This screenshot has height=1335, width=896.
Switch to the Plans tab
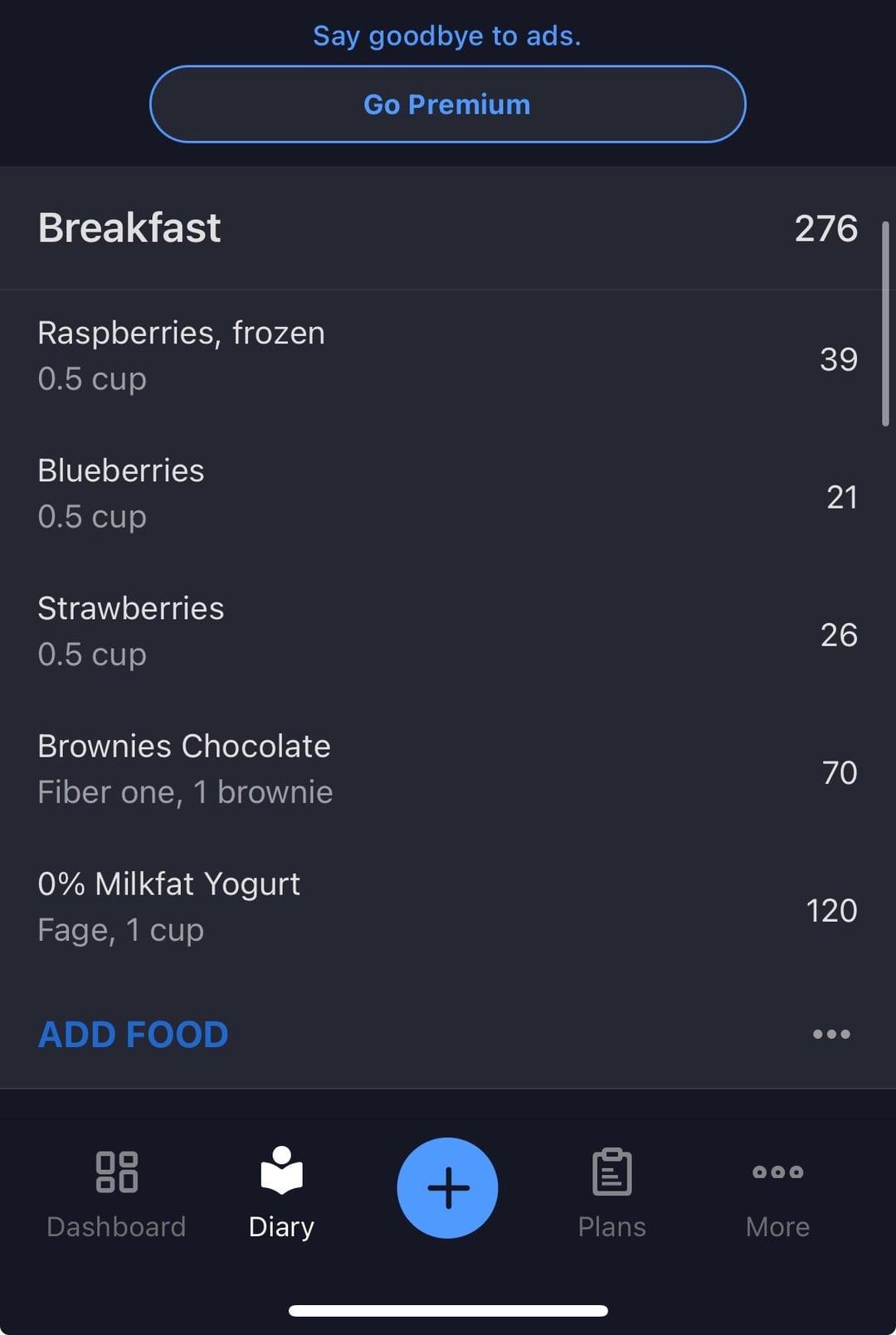click(612, 1193)
